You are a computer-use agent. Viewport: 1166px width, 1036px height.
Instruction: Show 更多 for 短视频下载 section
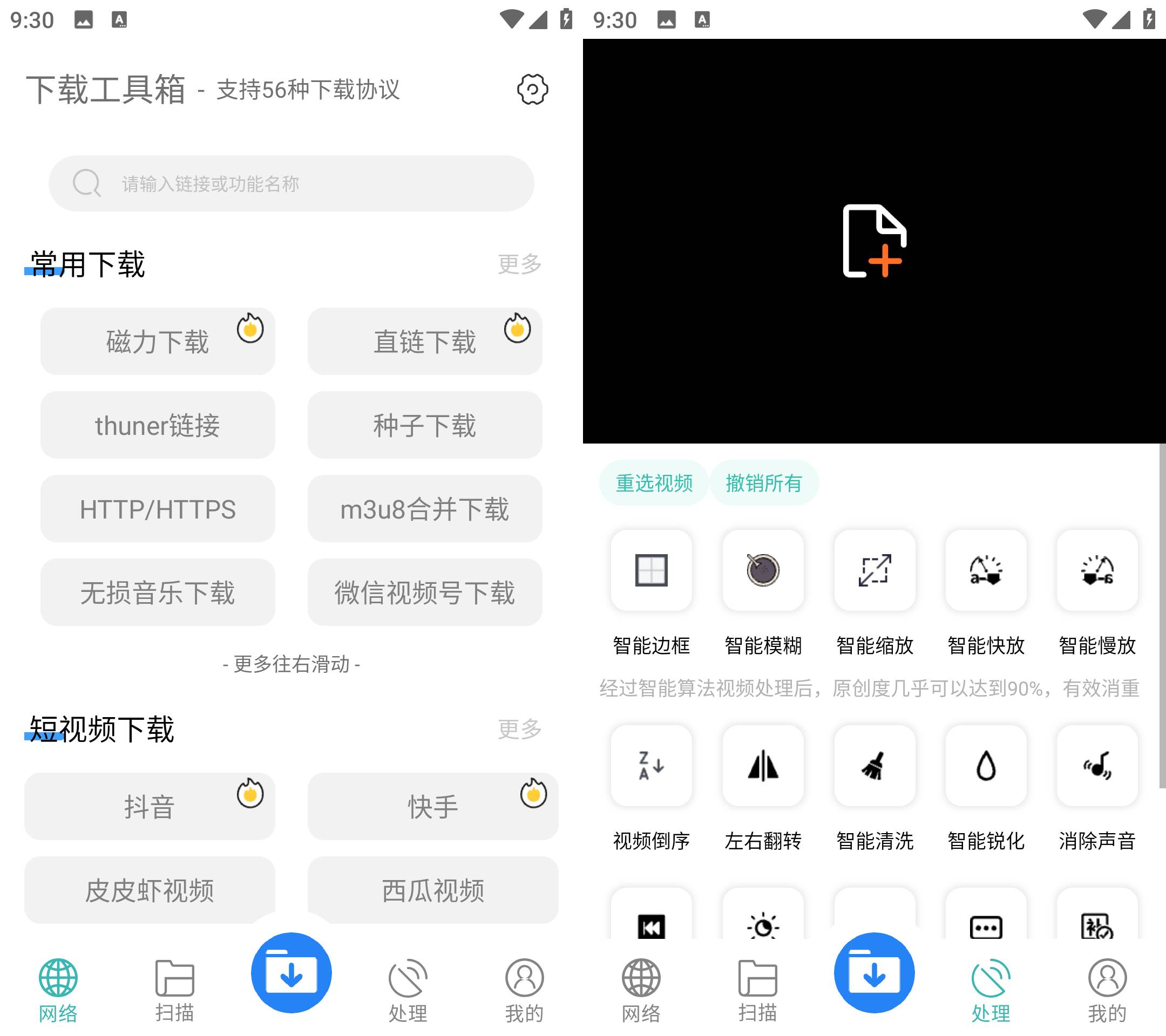(x=519, y=728)
